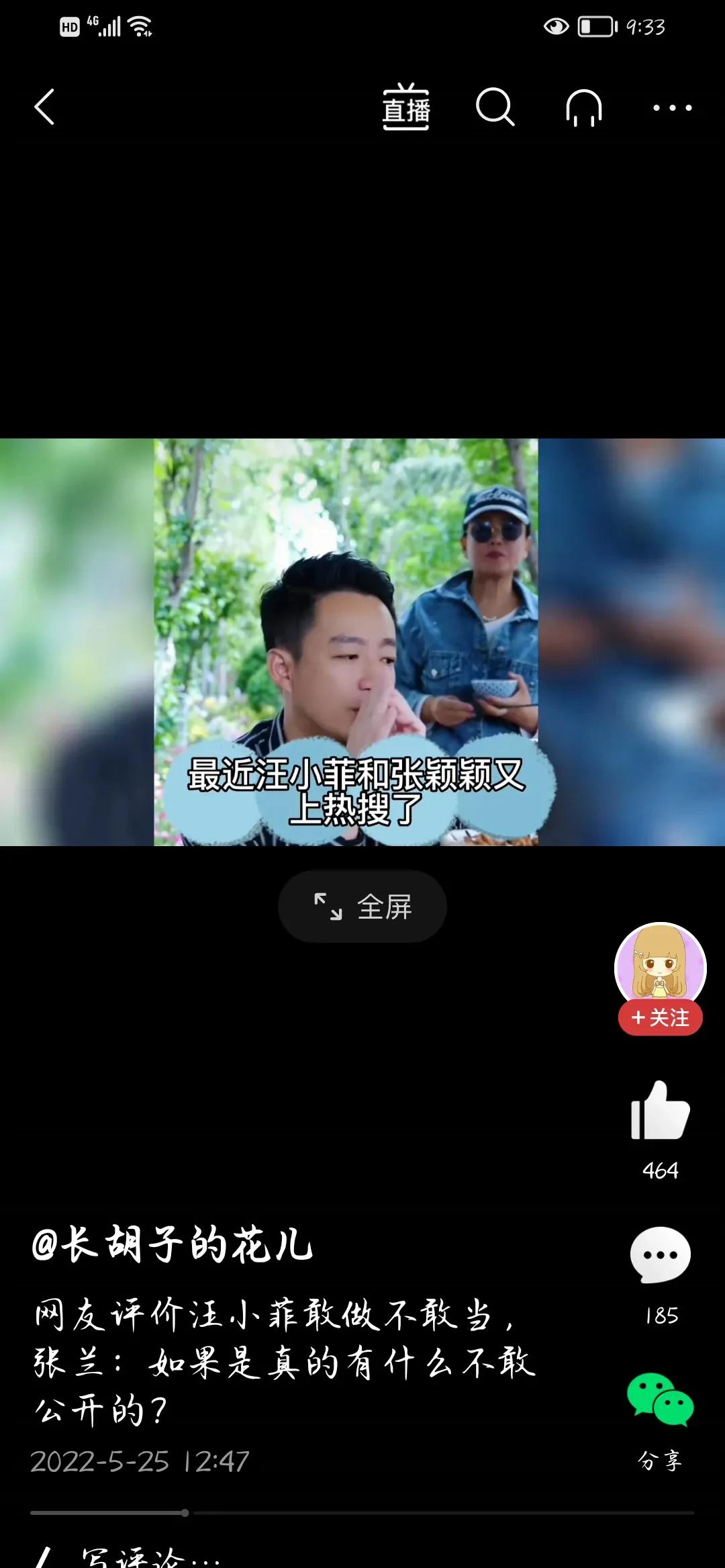Open the 直播 live icon

406,107
